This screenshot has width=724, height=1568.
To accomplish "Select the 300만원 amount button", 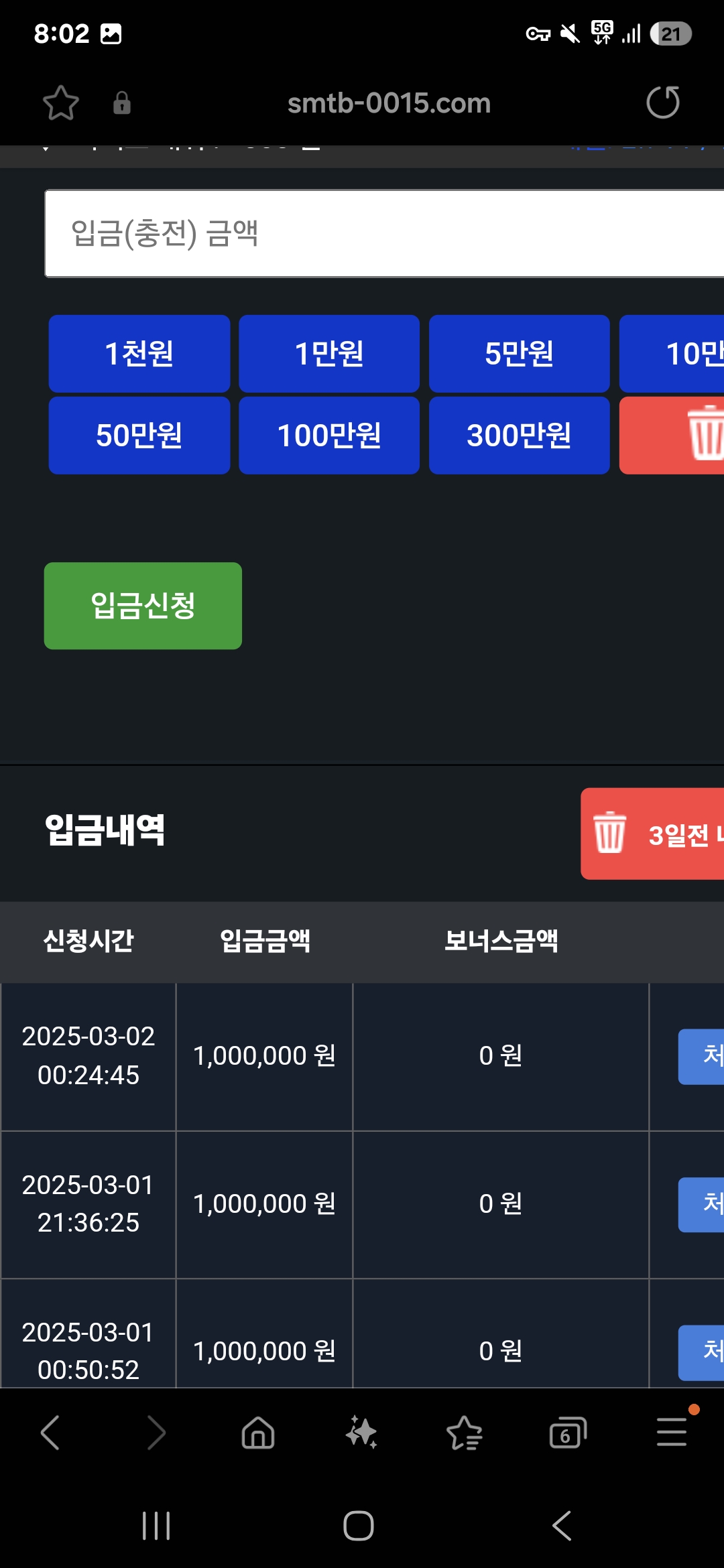I will point(520,436).
